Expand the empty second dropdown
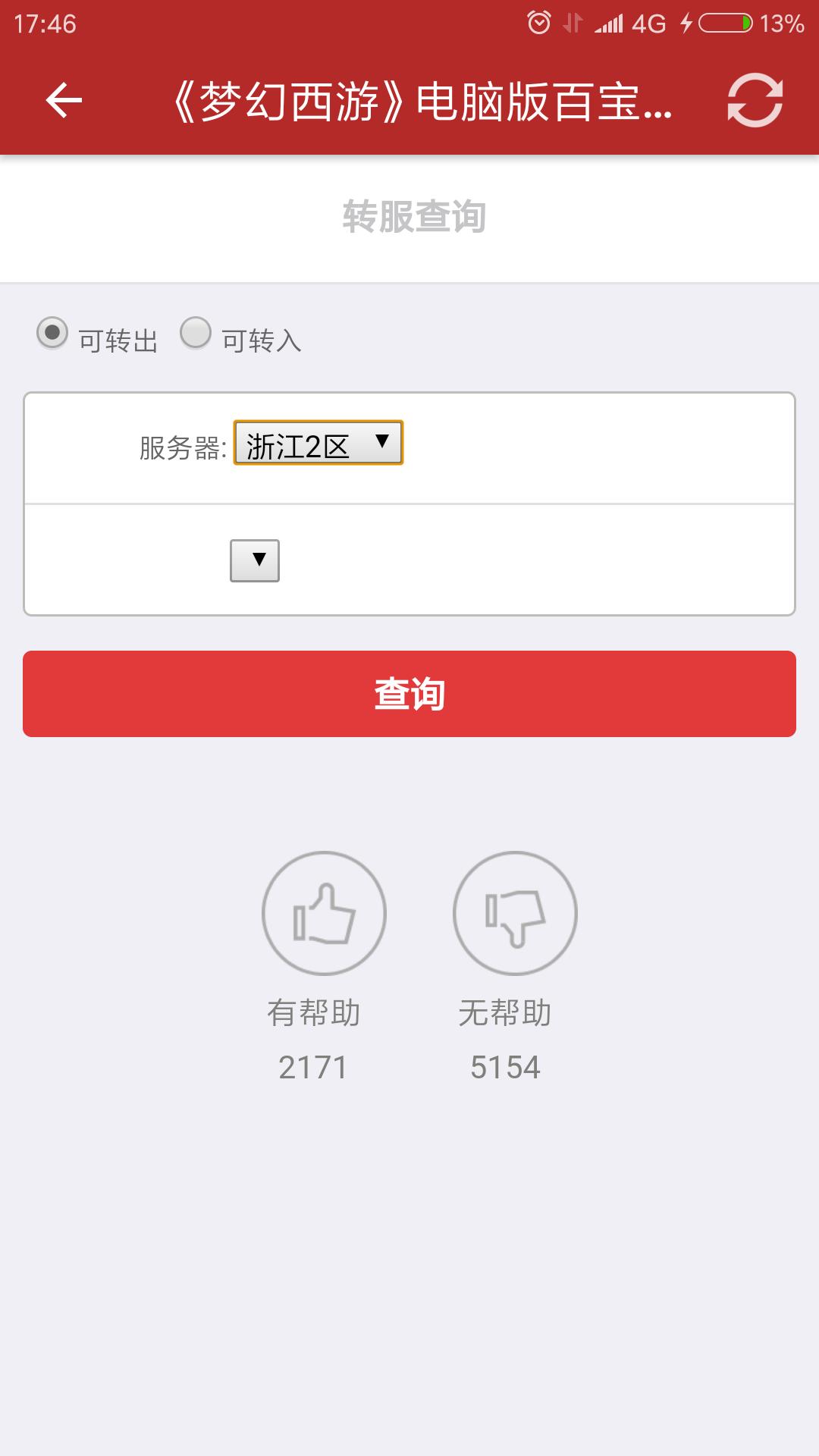Viewport: 819px width, 1456px height. coord(255,560)
